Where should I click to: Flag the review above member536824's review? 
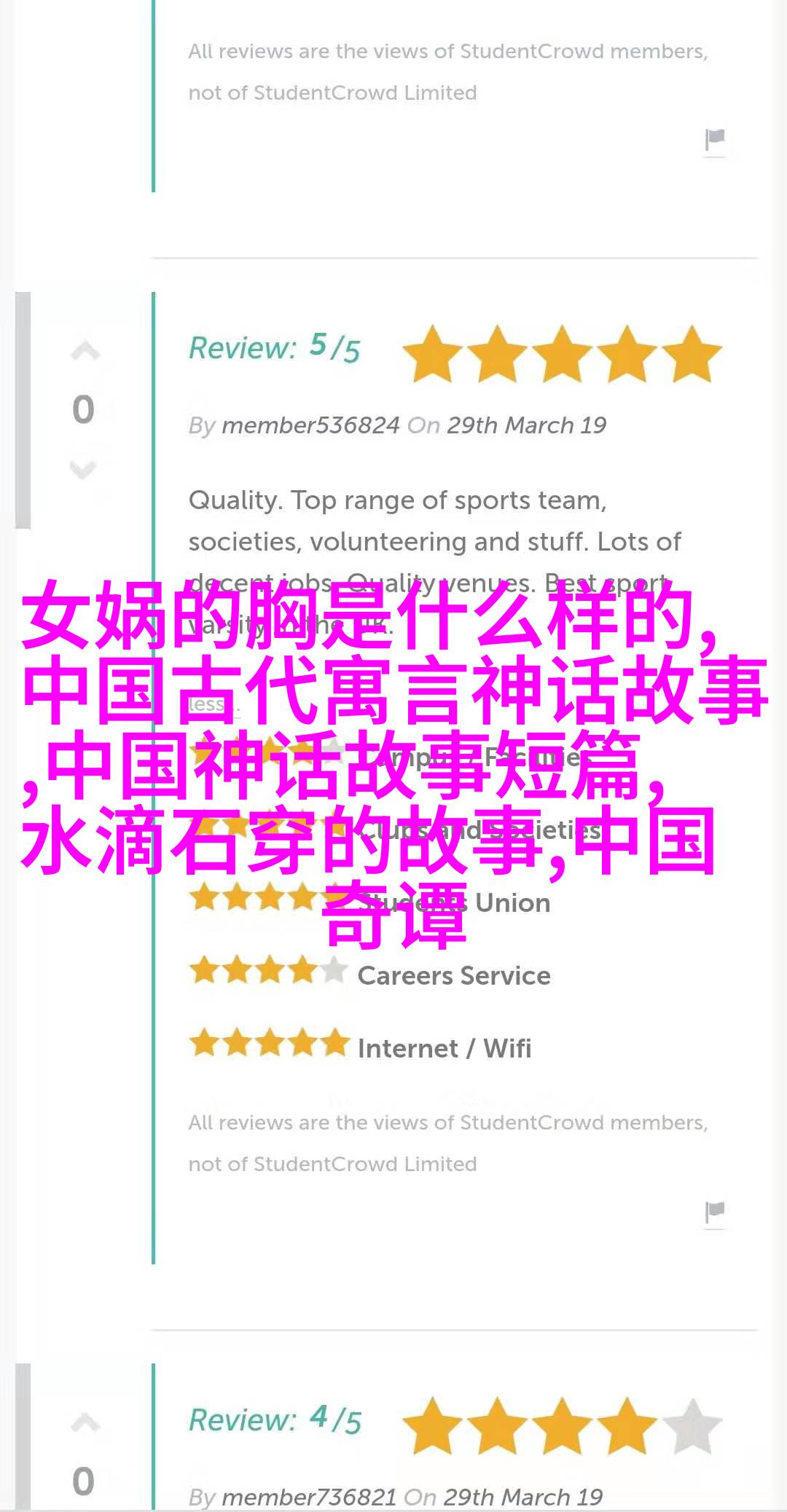pos(715,138)
